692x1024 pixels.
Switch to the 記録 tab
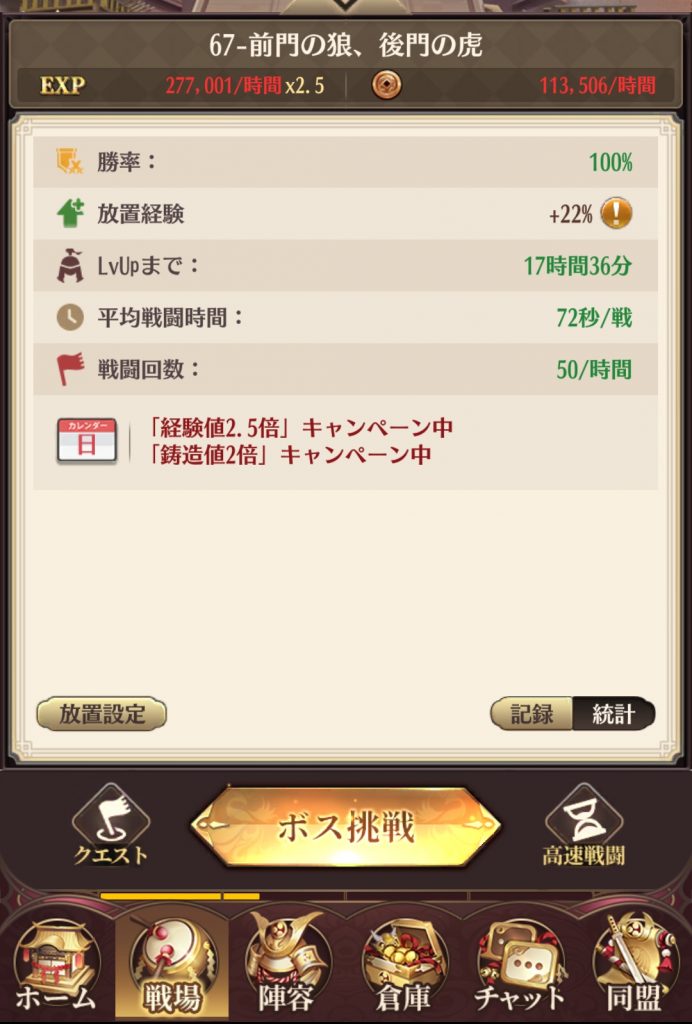click(x=531, y=714)
